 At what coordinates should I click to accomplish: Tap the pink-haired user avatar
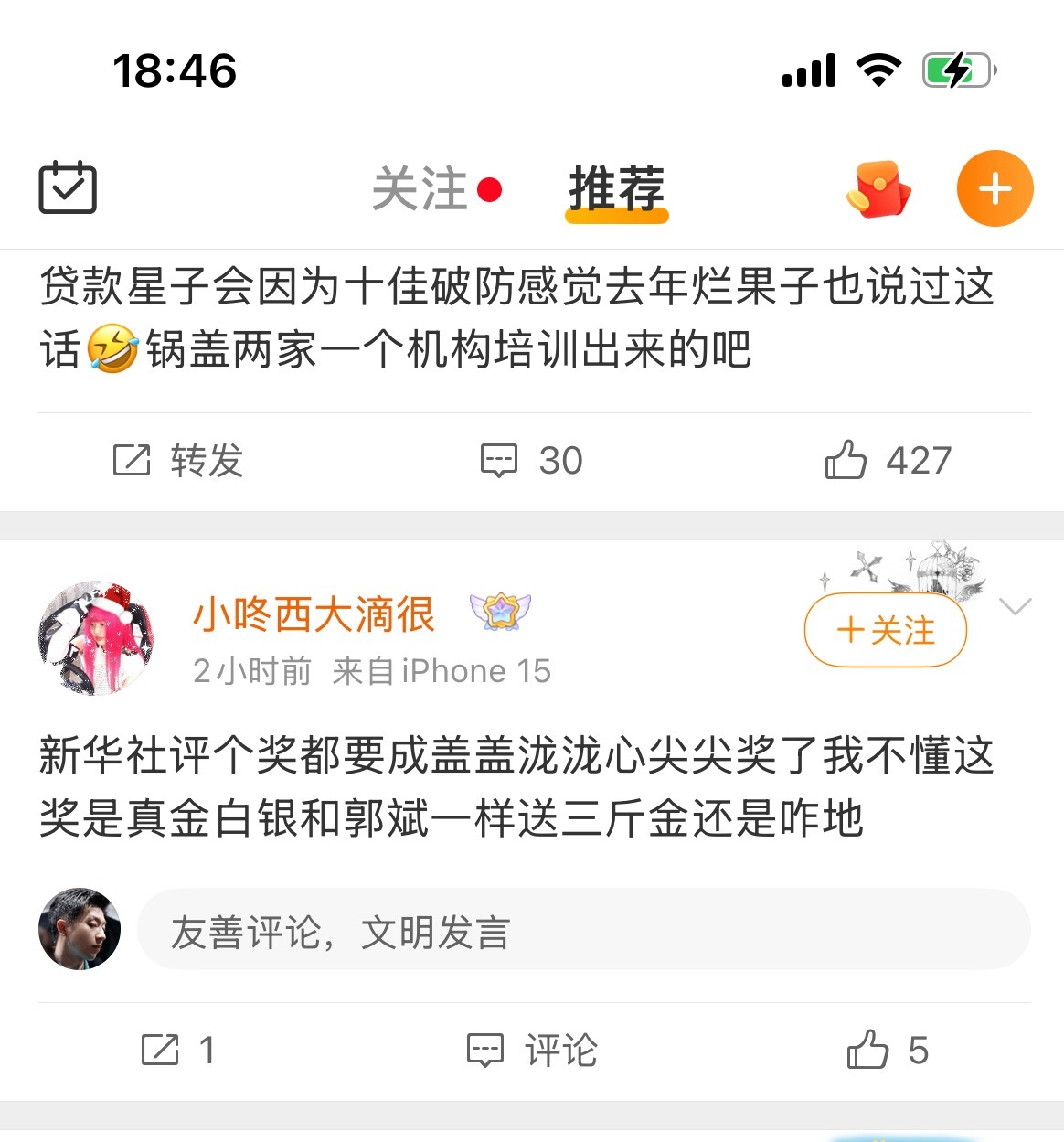tap(96, 637)
